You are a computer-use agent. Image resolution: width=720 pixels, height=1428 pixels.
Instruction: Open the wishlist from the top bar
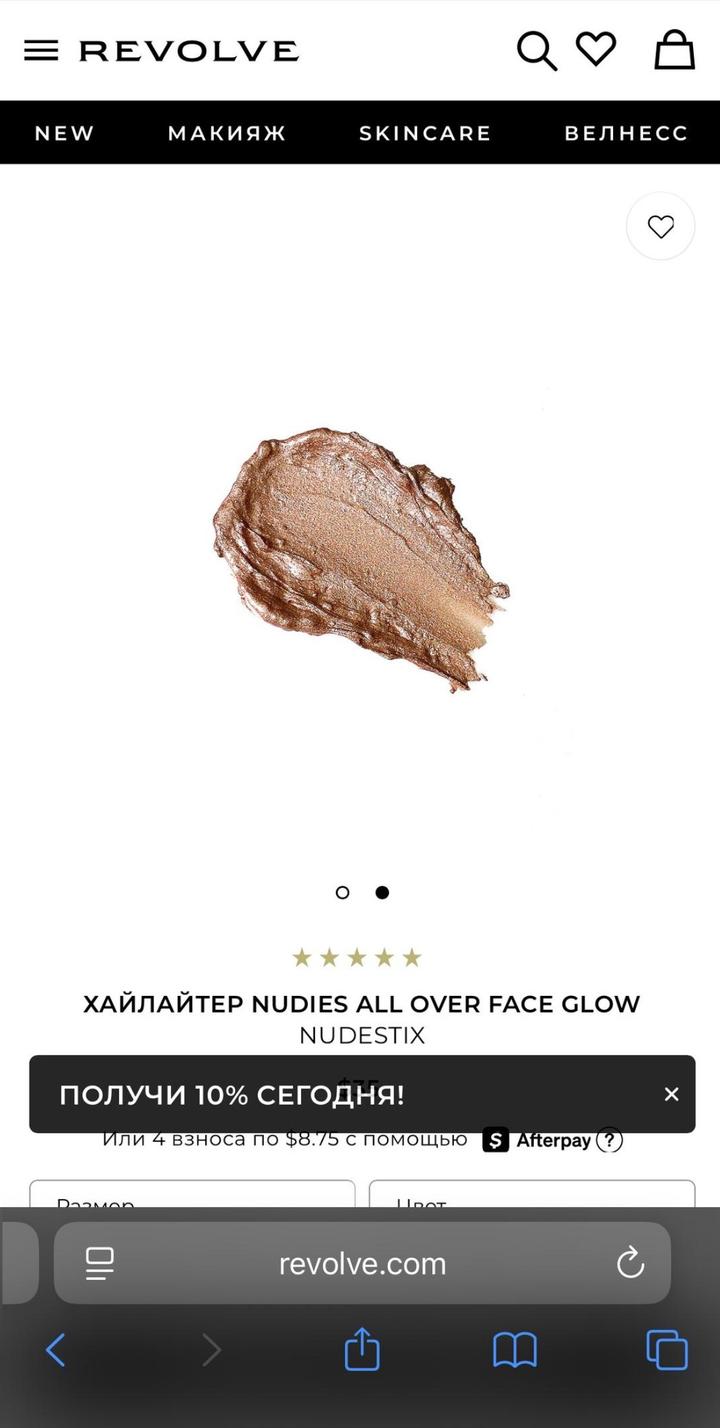[x=596, y=50]
